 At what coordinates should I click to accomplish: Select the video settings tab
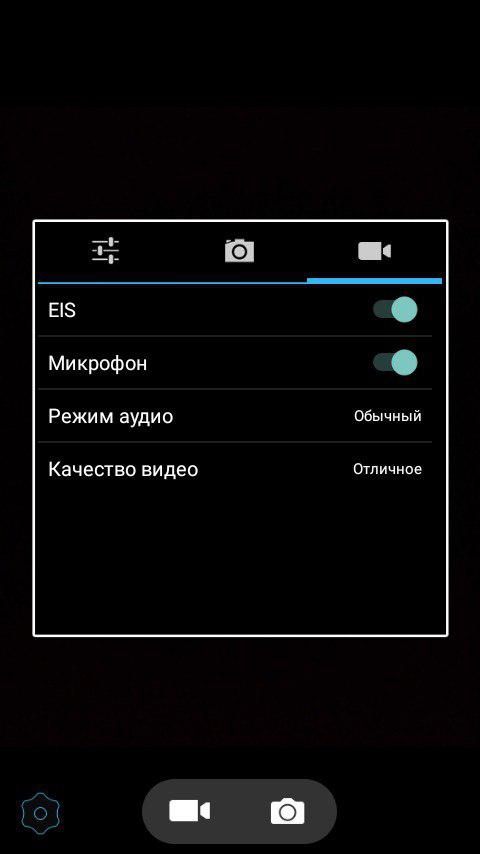[374, 251]
